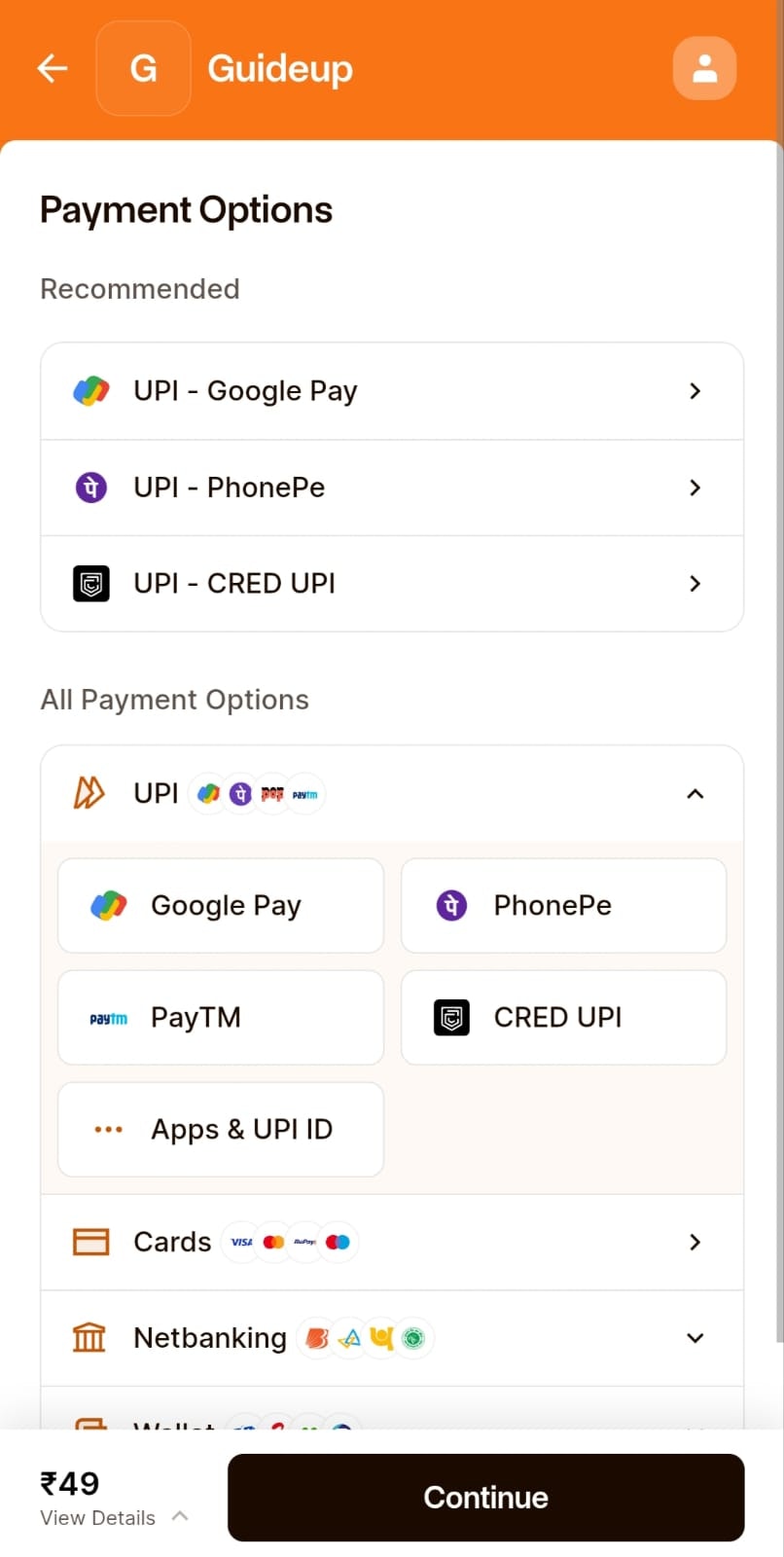784x1557 pixels.
Task: Expand View Details for the ₹49 amount
Action: (x=114, y=1517)
